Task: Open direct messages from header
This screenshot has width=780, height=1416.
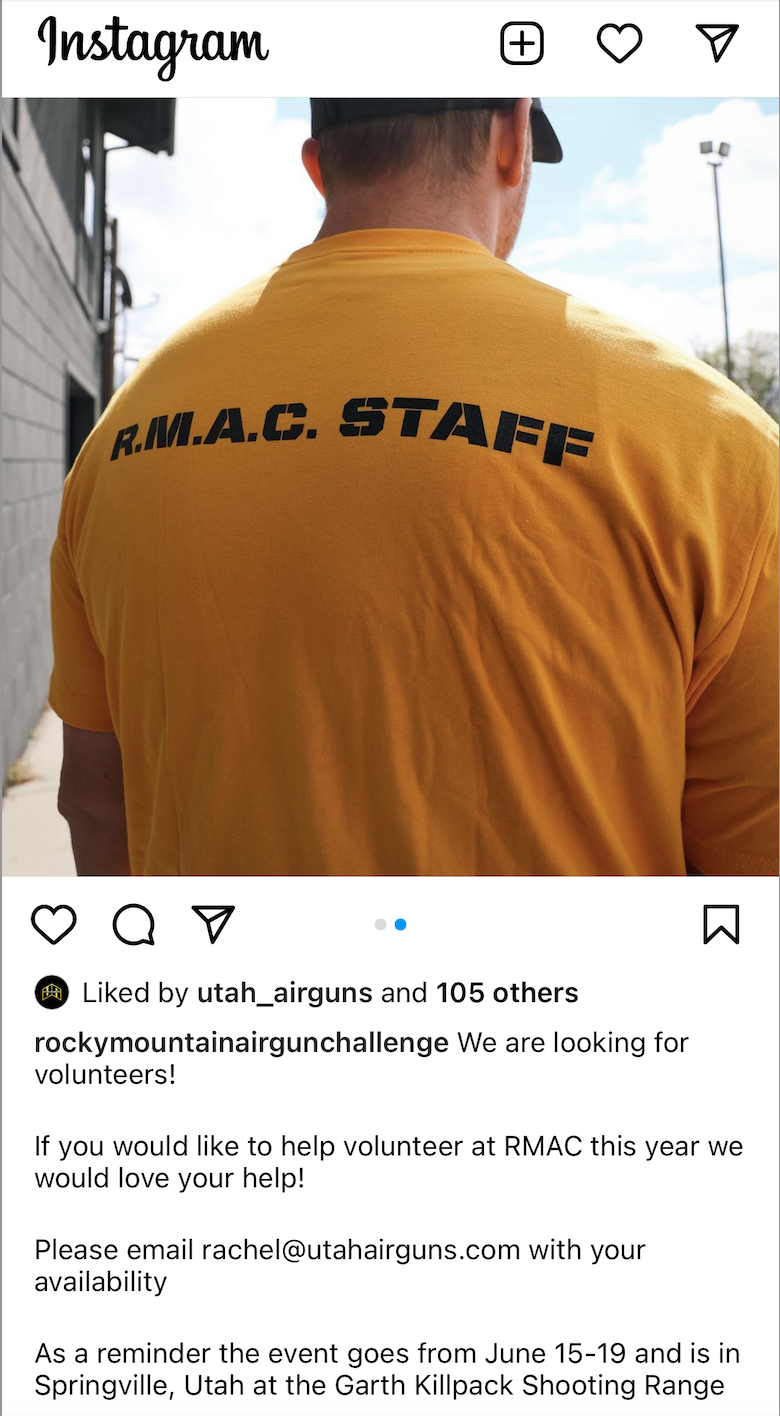Action: point(717,43)
